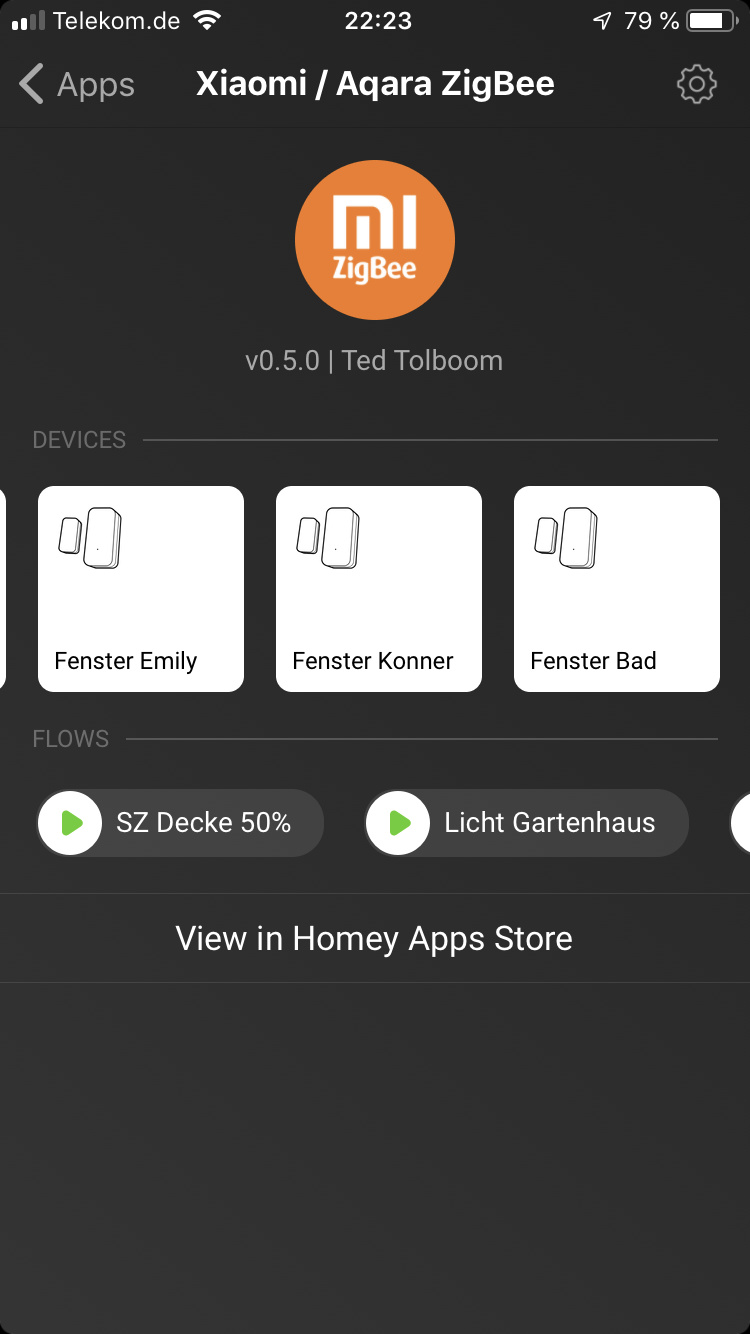Run the SZ Decke 50% flow
This screenshot has height=1334, width=750.
pyautogui.click(x=70, y=823)
